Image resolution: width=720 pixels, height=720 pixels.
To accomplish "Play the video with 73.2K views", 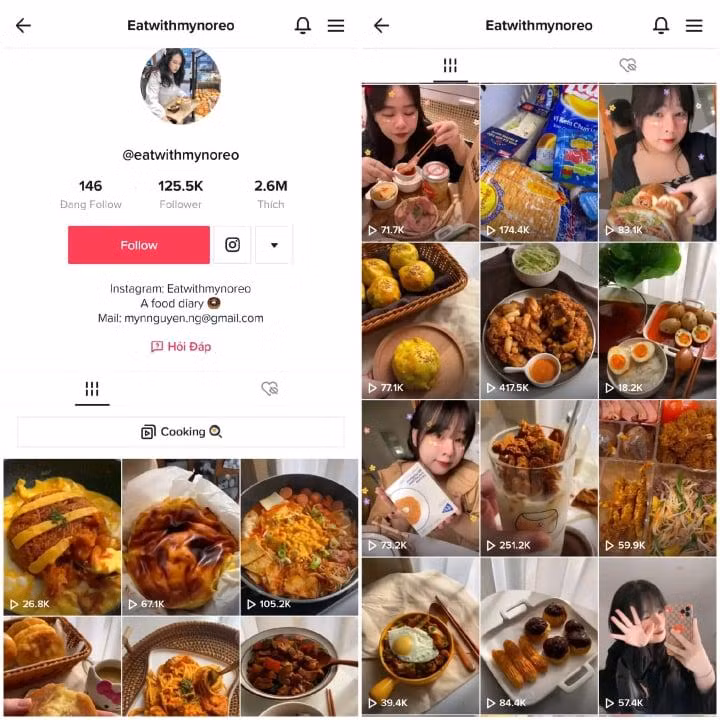I will click(x=420, y=477).
